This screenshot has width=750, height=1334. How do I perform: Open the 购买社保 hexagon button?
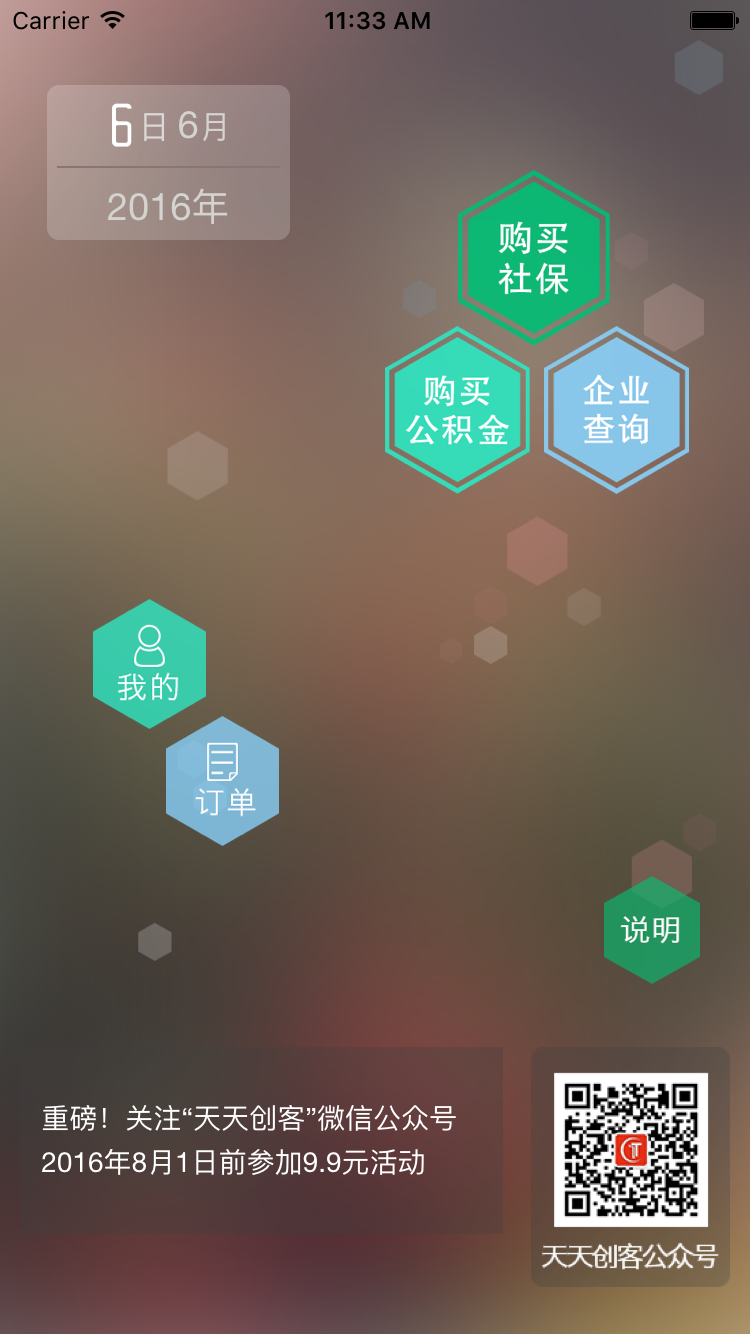534,258
